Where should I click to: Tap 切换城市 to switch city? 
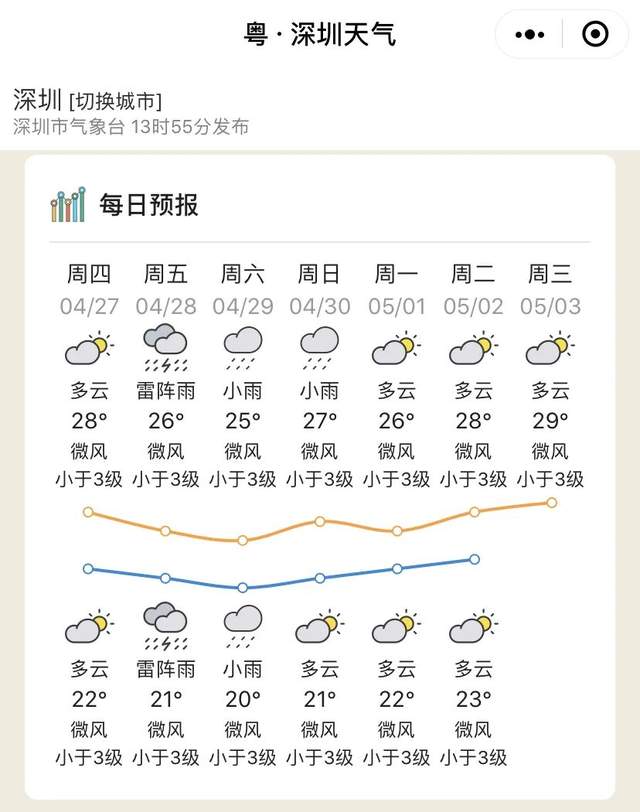(116, 101)
